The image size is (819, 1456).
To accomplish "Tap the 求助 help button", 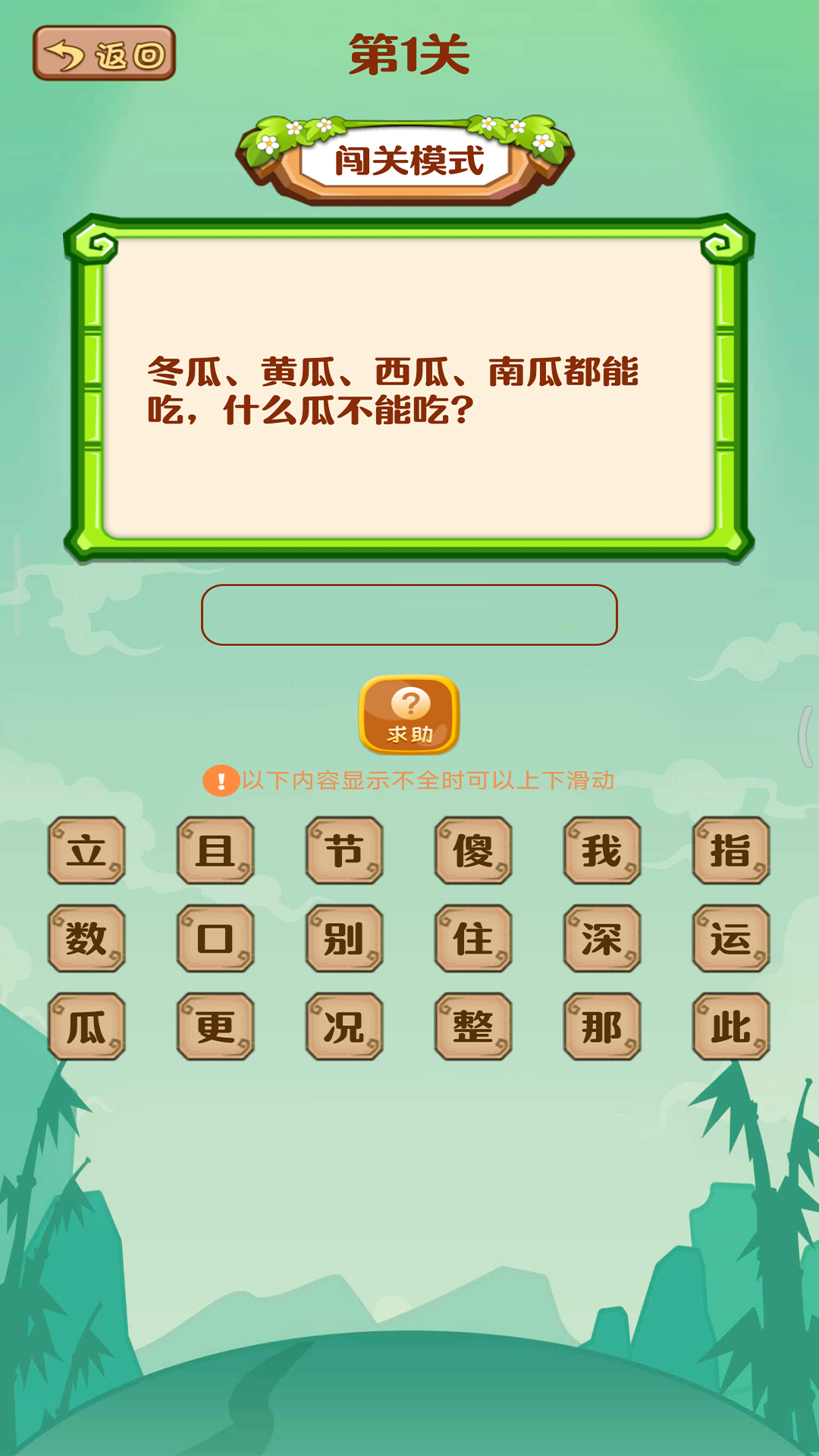I will pos(409,714).
